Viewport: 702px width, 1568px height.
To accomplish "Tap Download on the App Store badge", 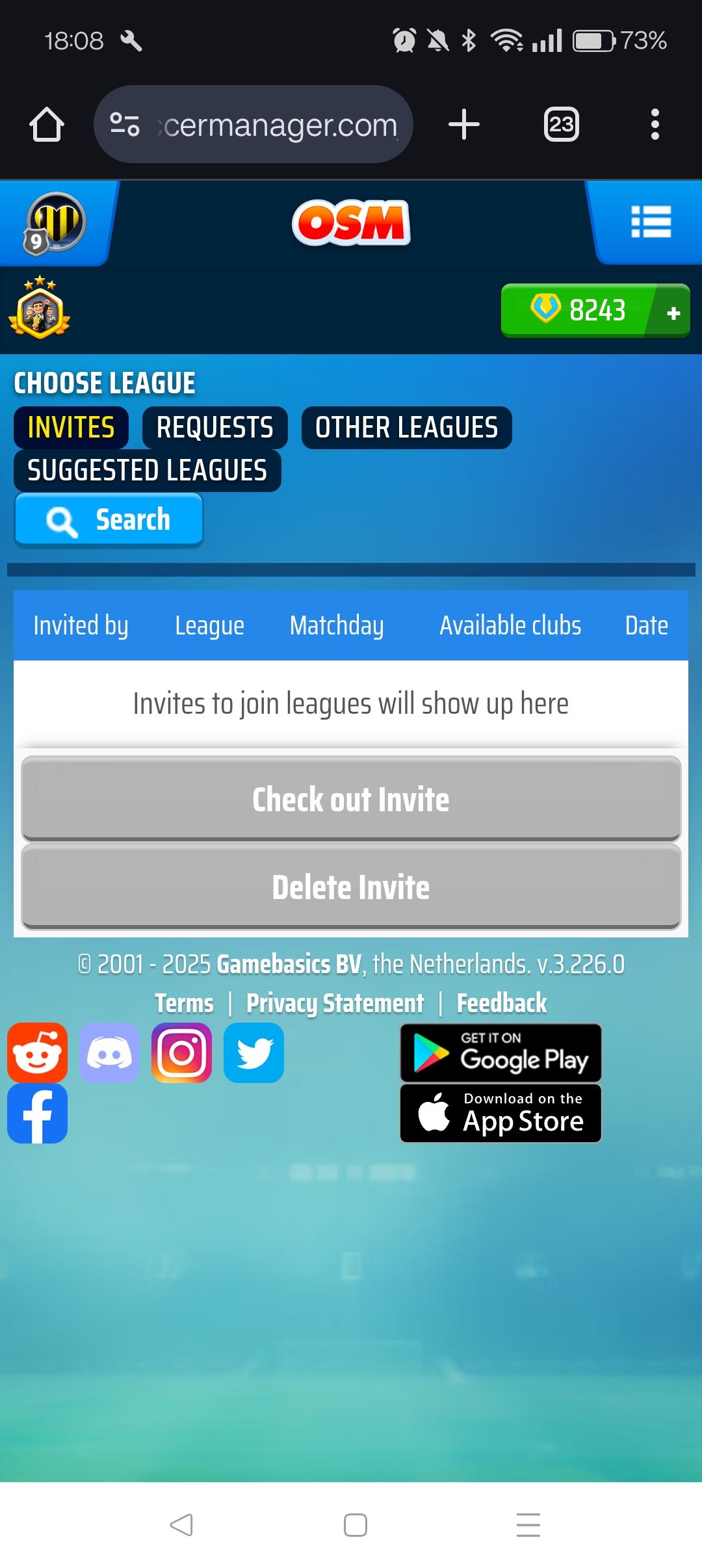I will click(500, 1113).
